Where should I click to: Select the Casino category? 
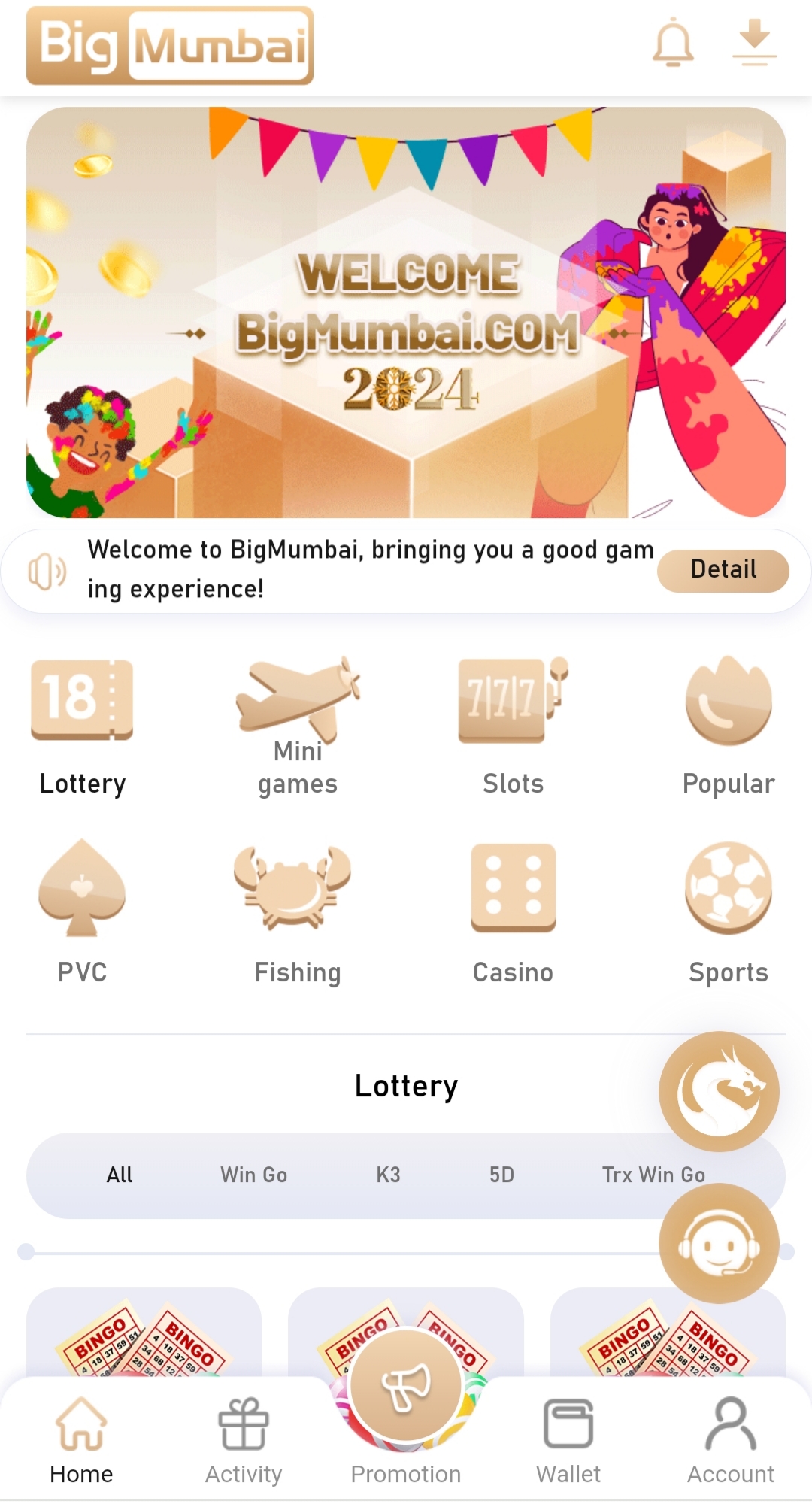point(513,911)
